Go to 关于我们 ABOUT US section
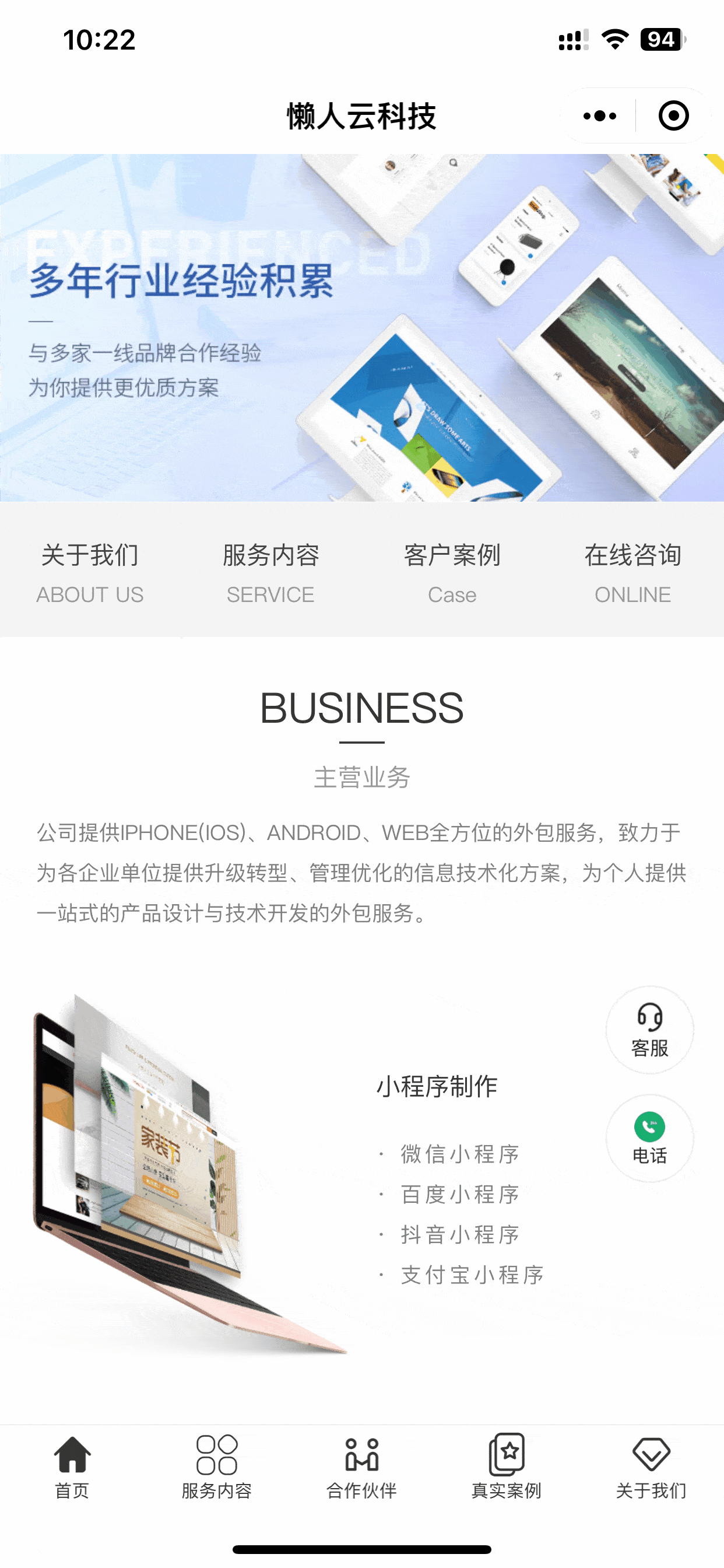Viewport: 724px width, 1568px height. (90, 573)
